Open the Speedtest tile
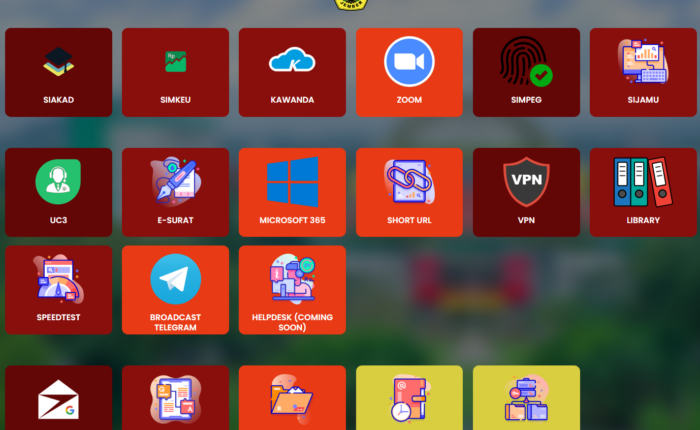The width and height of the screenshot is (700, 430). tap(58, 289)
